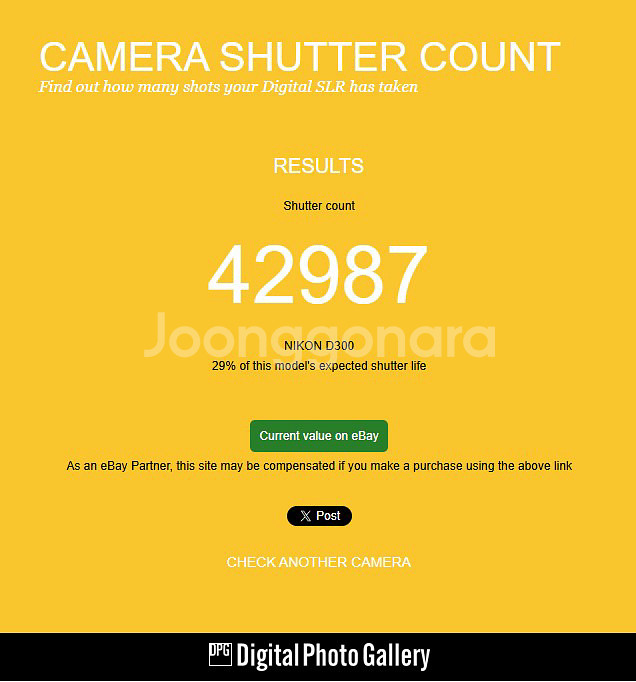Open Camera Shutter Count home title

pyautogui.click(x=299, y=56)
